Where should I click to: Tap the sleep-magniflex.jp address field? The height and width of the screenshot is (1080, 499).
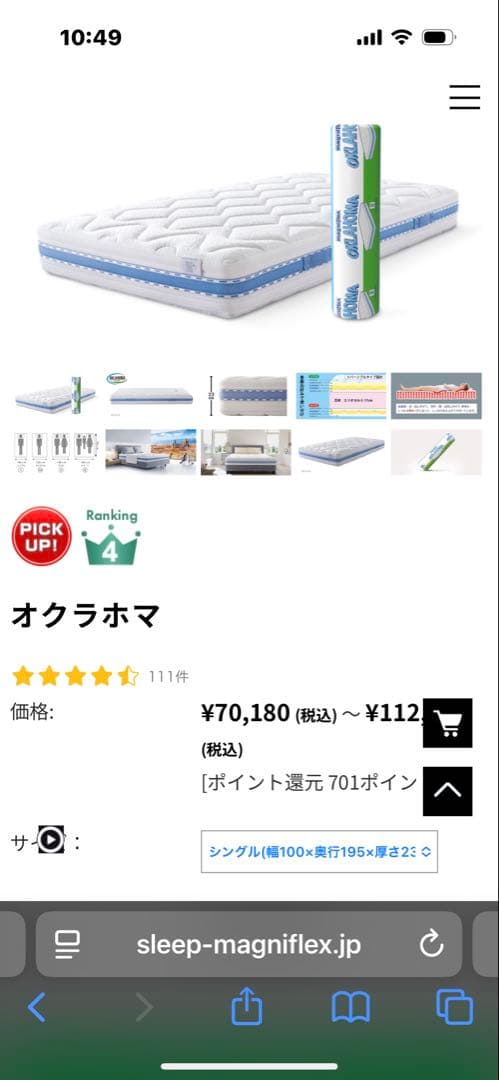pyautogui.click(x=249, y=944)
